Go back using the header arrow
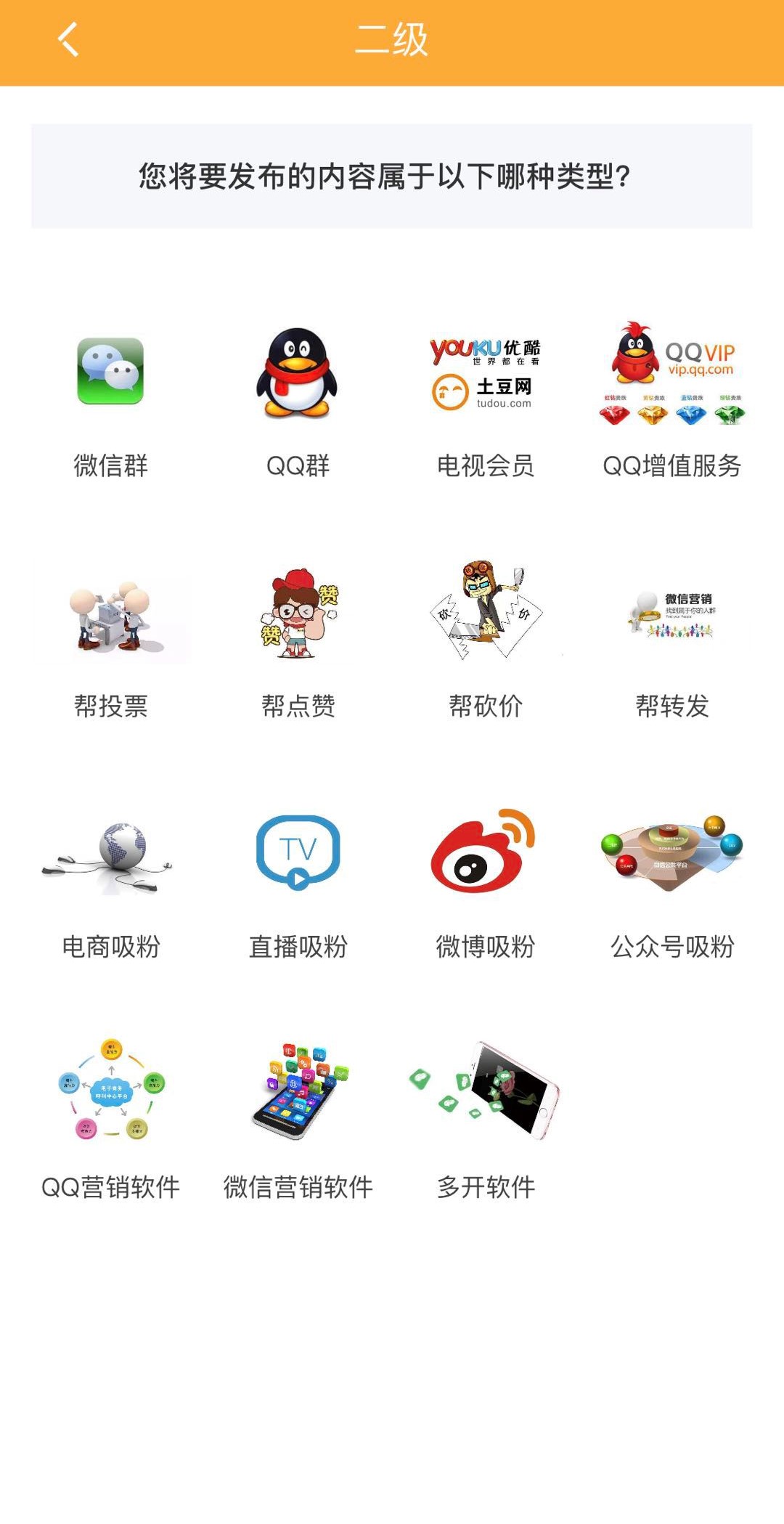 tap(68, 40)
